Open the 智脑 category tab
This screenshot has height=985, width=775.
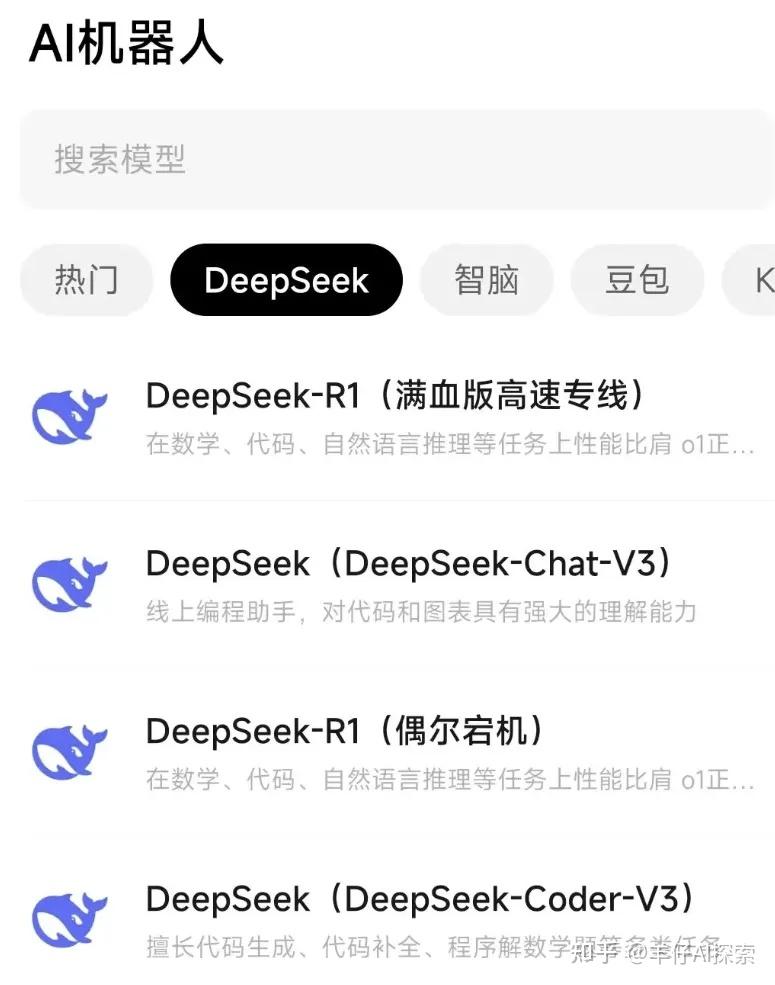487,280
